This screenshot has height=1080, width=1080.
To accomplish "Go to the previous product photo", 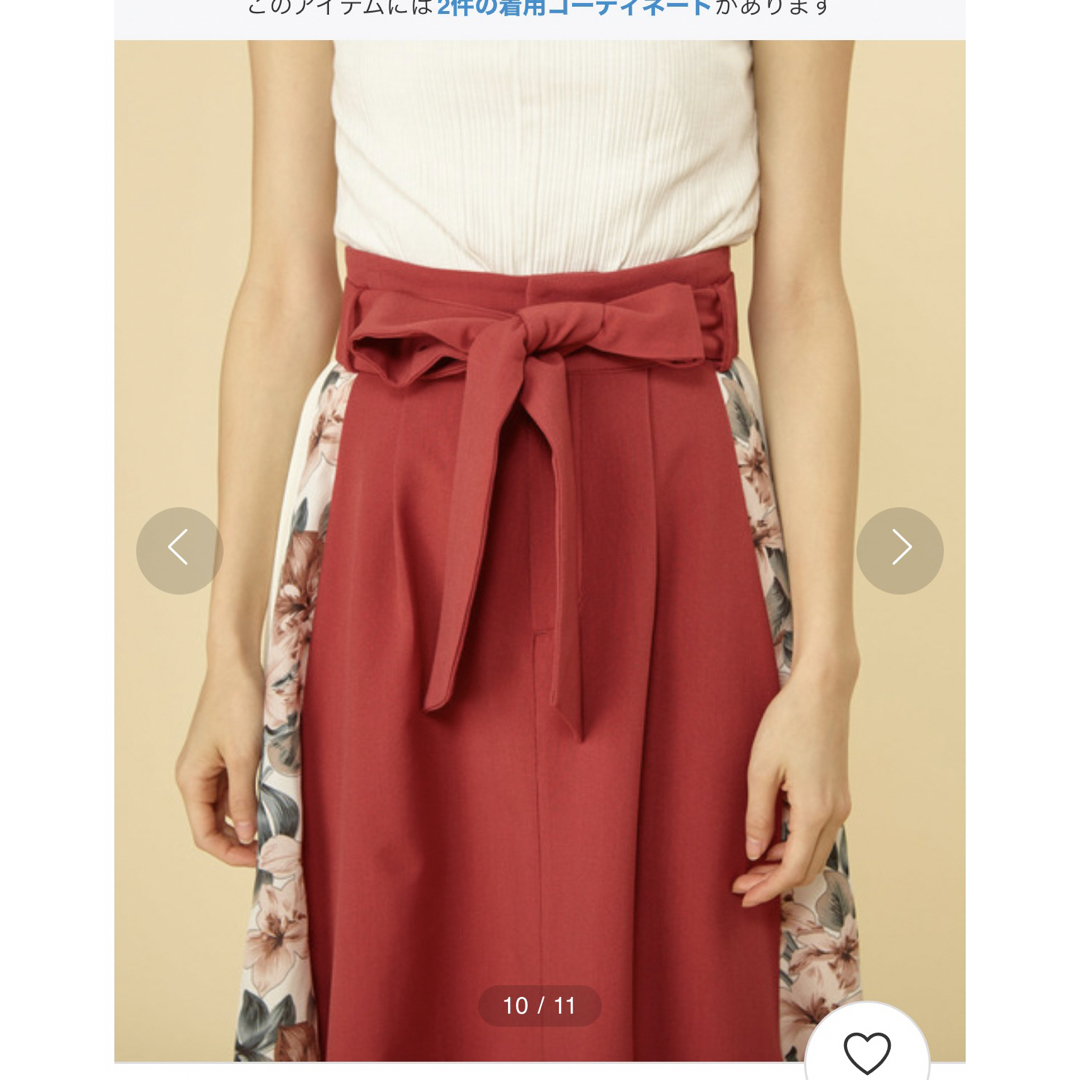I will [x=179, y=550].
